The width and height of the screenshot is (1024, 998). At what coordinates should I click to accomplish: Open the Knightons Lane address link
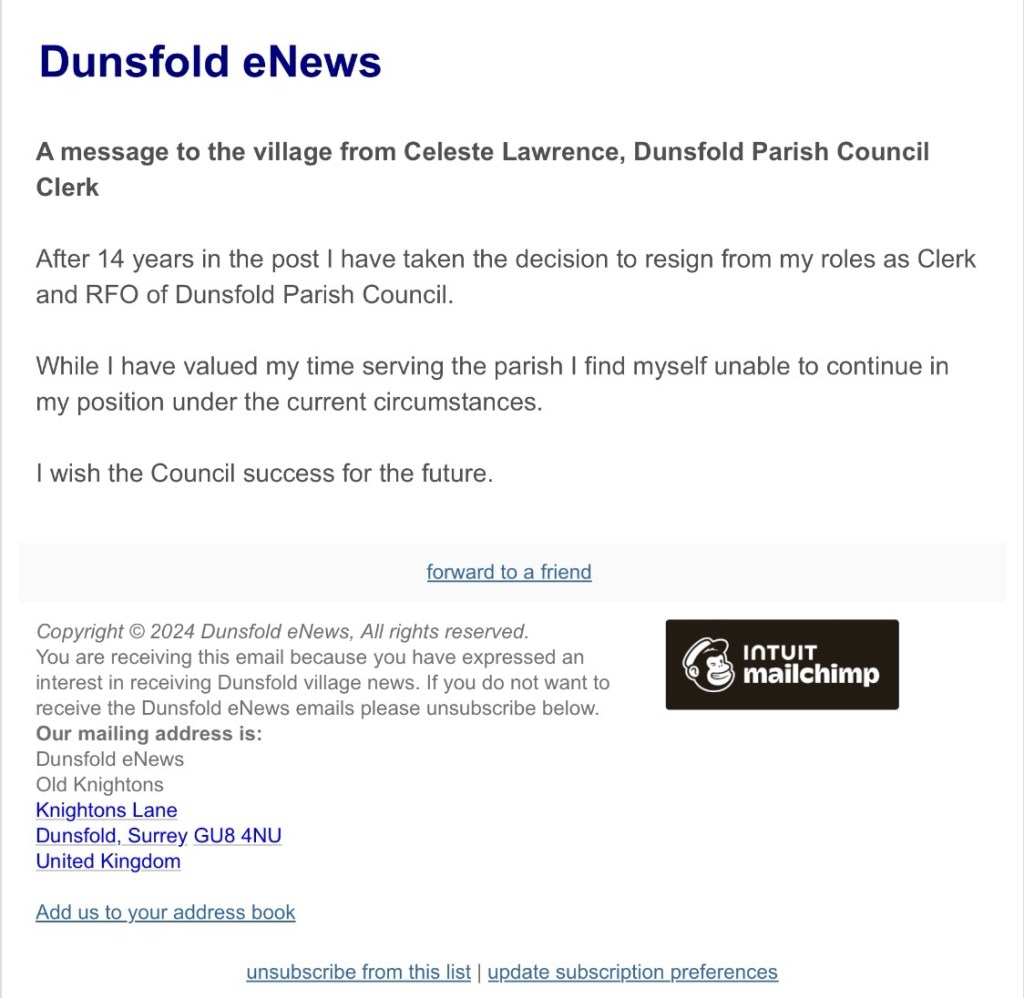106,810
